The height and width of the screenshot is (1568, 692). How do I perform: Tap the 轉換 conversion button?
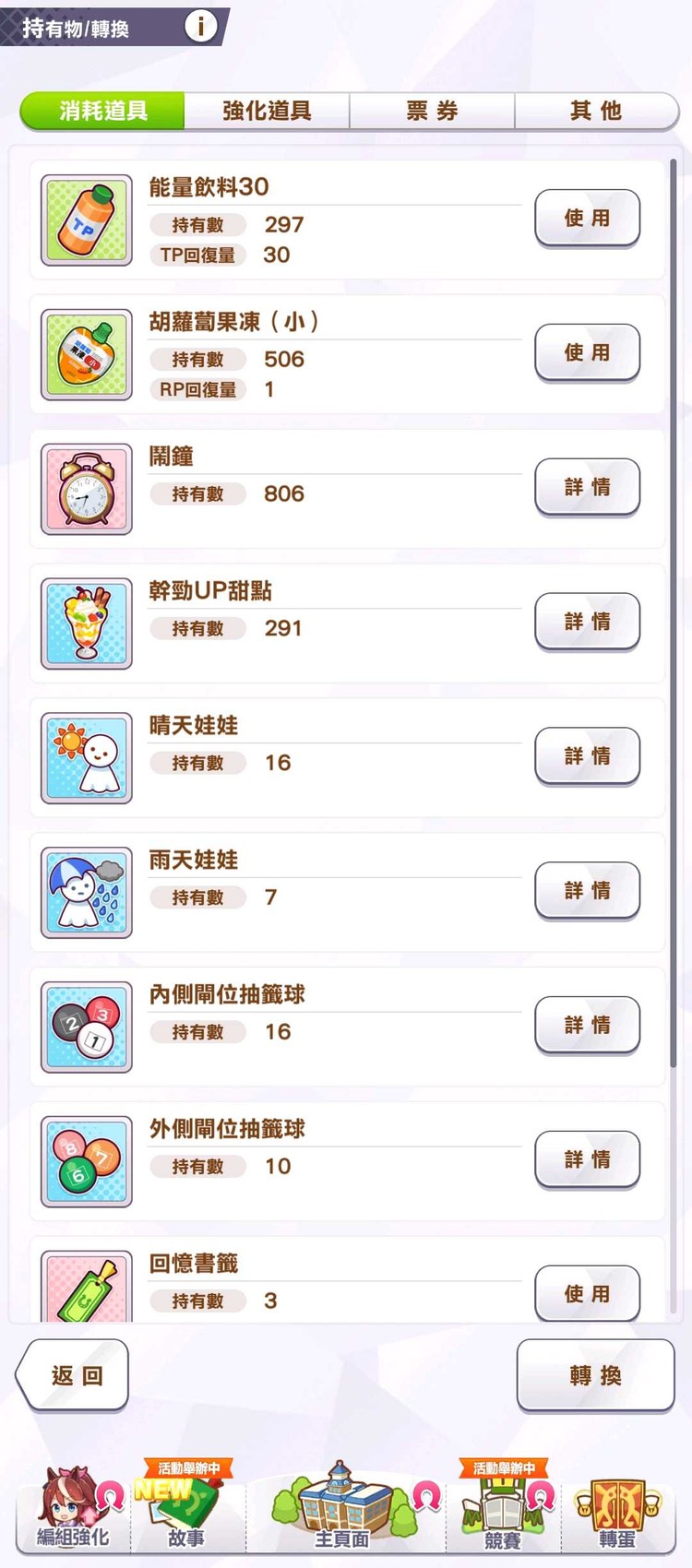pyautogui.click(x=595, y=1374)
